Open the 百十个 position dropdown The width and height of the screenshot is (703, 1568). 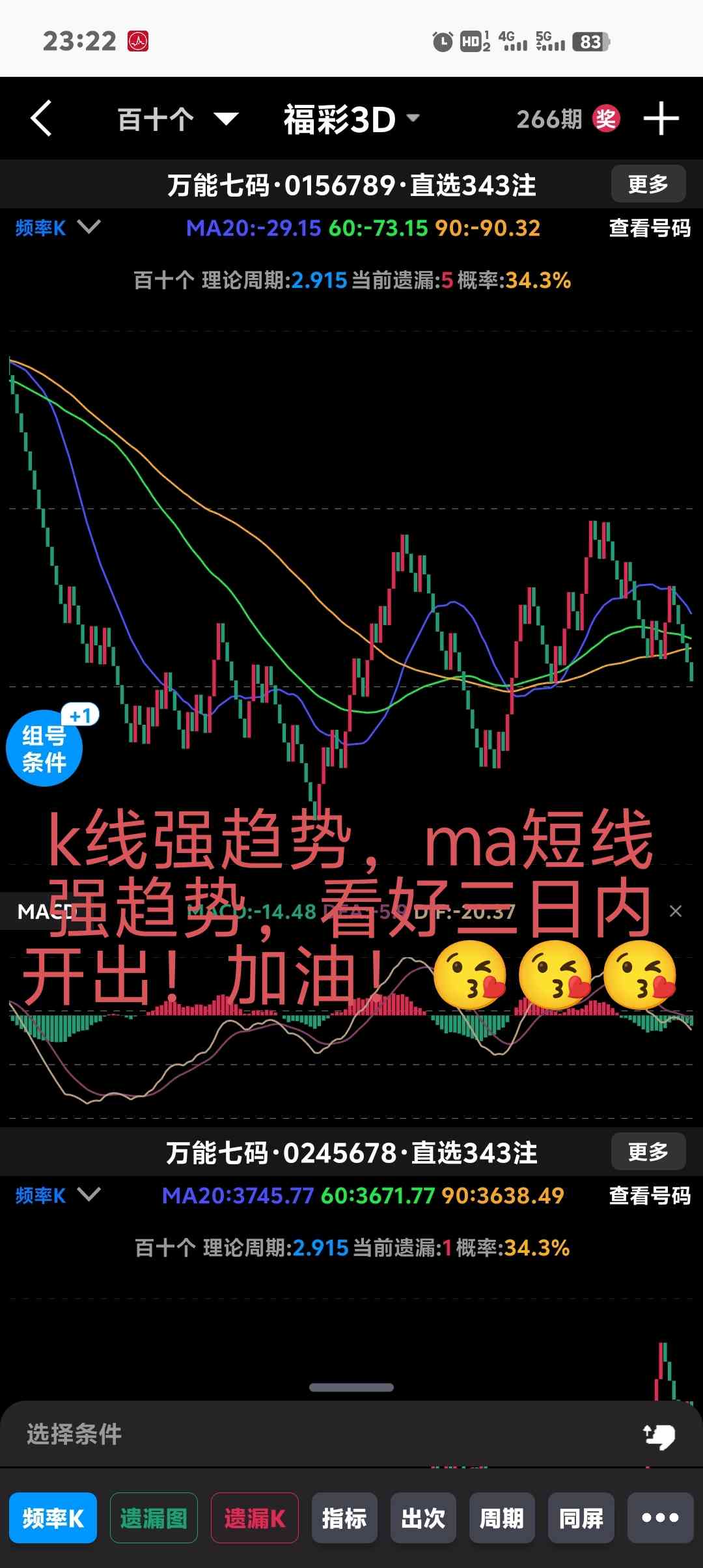click(x=177, y=119)
